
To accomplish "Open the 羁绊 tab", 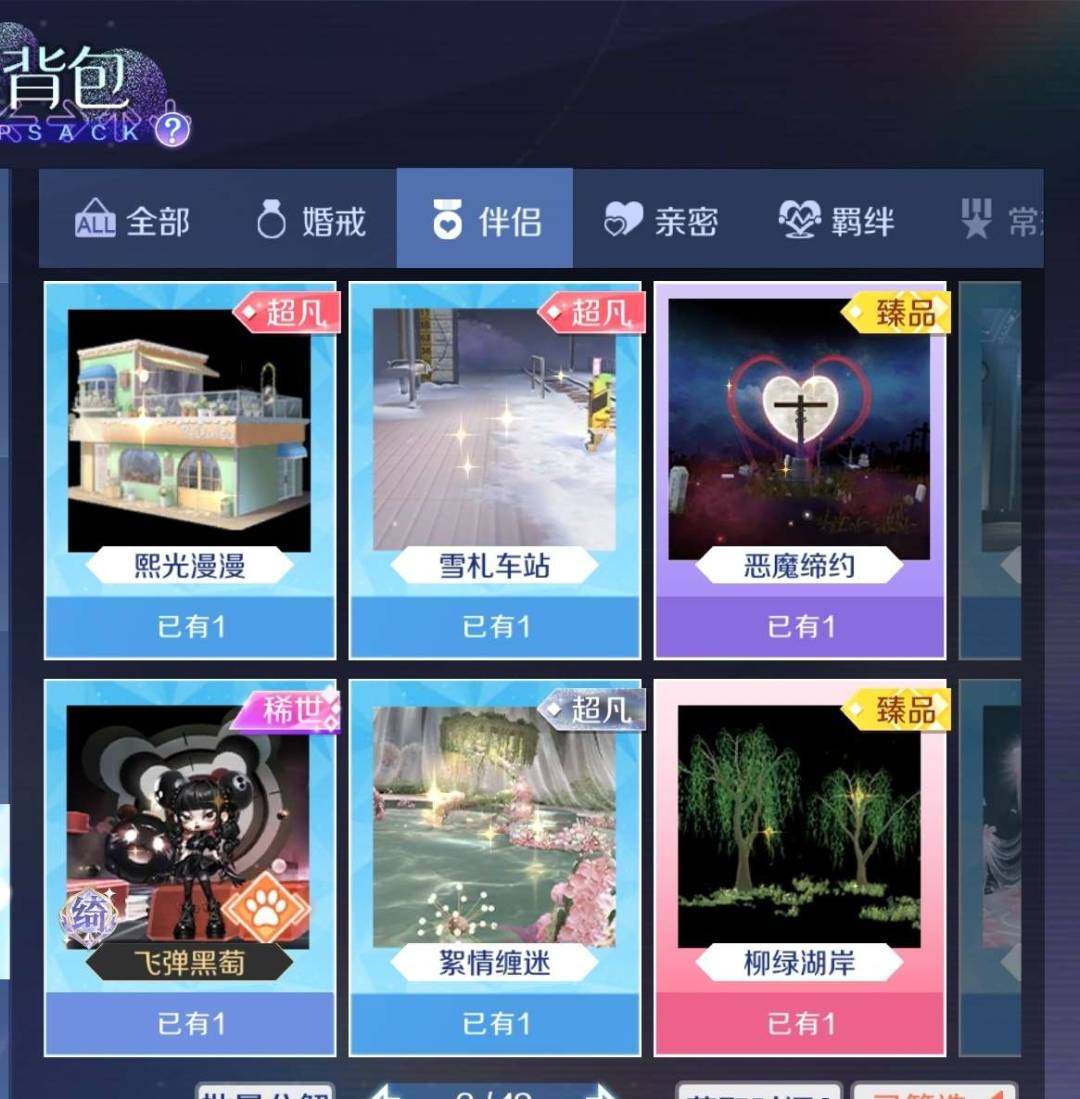I will click(837, 220).
